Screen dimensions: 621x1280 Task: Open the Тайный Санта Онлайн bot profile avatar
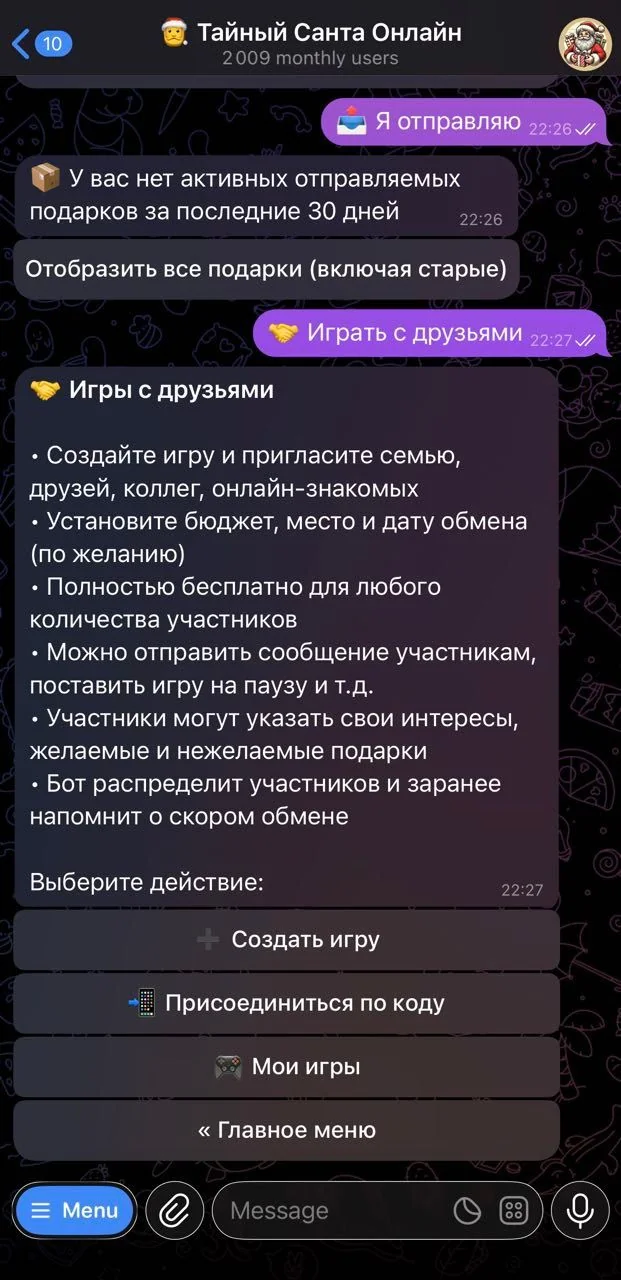pos(585,43)
